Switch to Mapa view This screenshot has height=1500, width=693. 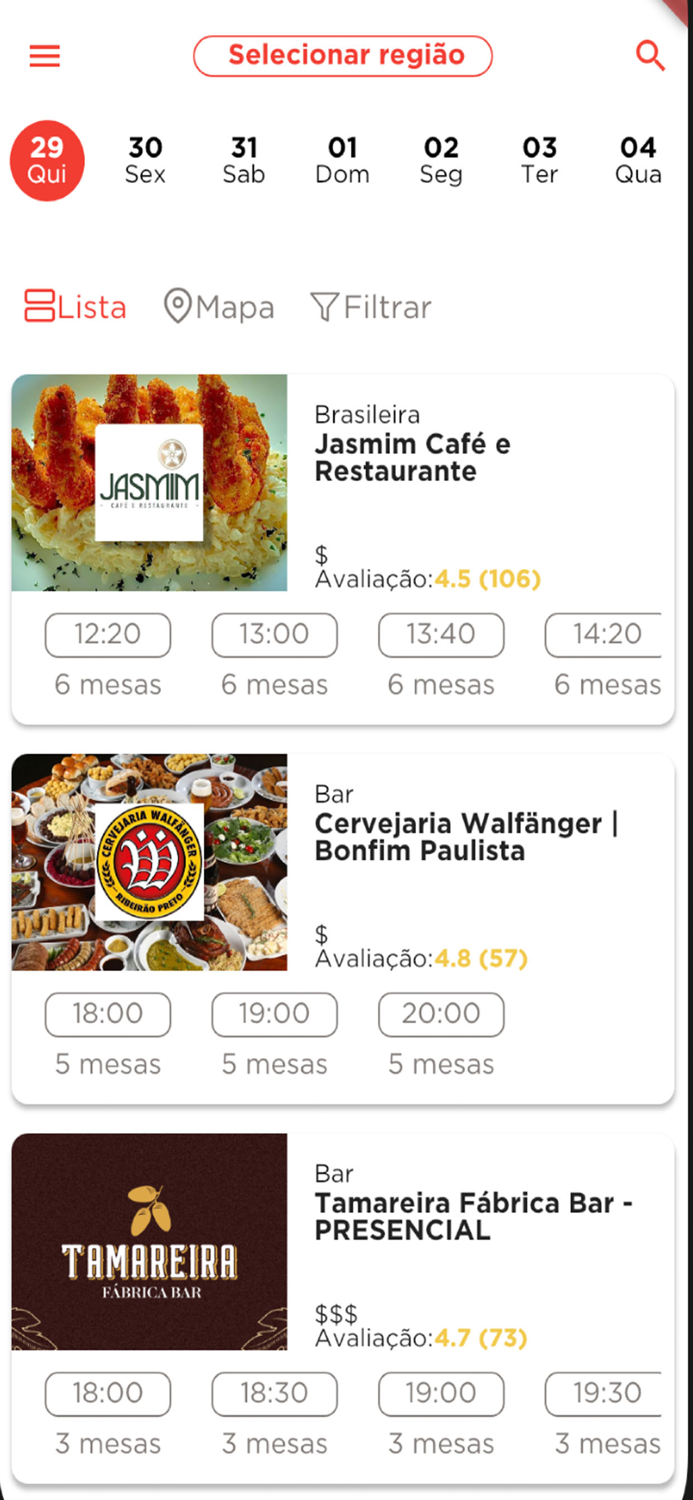(x=219, y=307)
